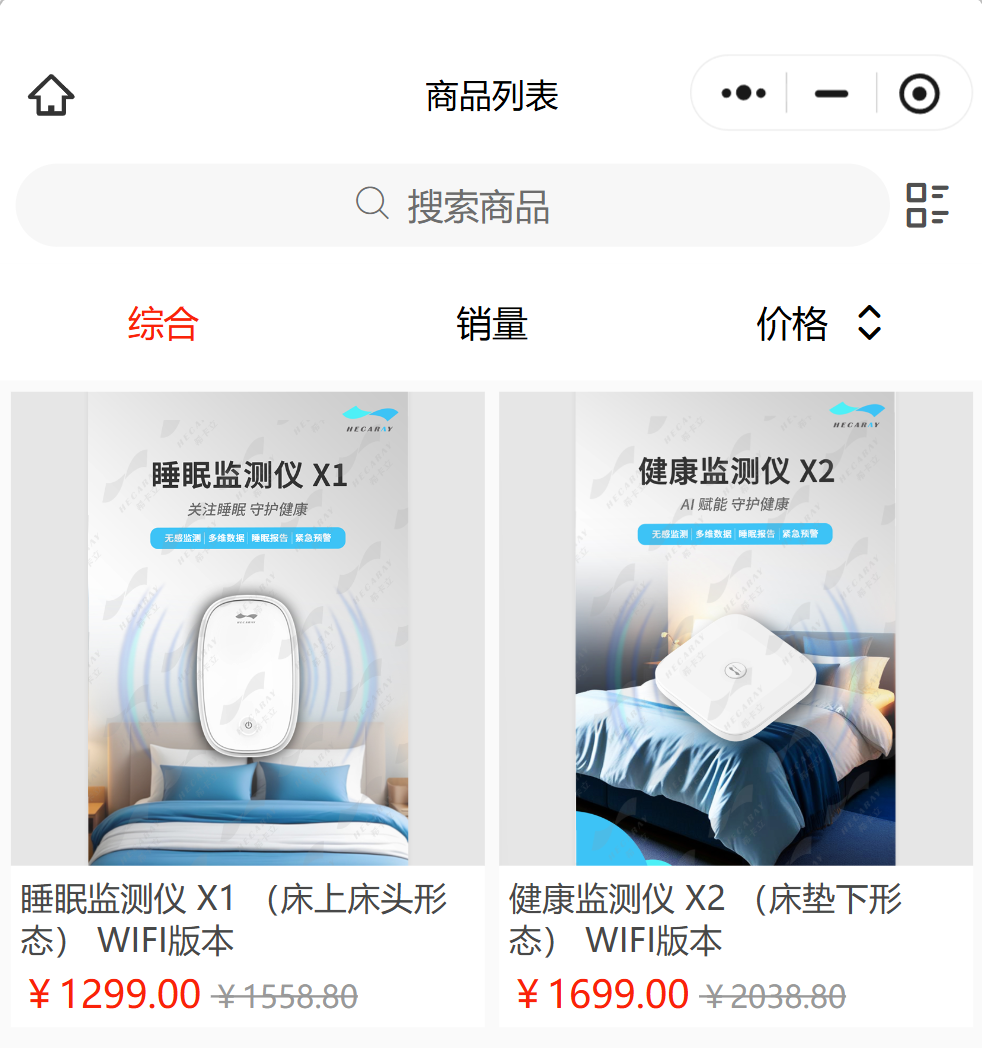Tap the 搜索商品 search box
982x1048 pixels.
pos(452,206)
